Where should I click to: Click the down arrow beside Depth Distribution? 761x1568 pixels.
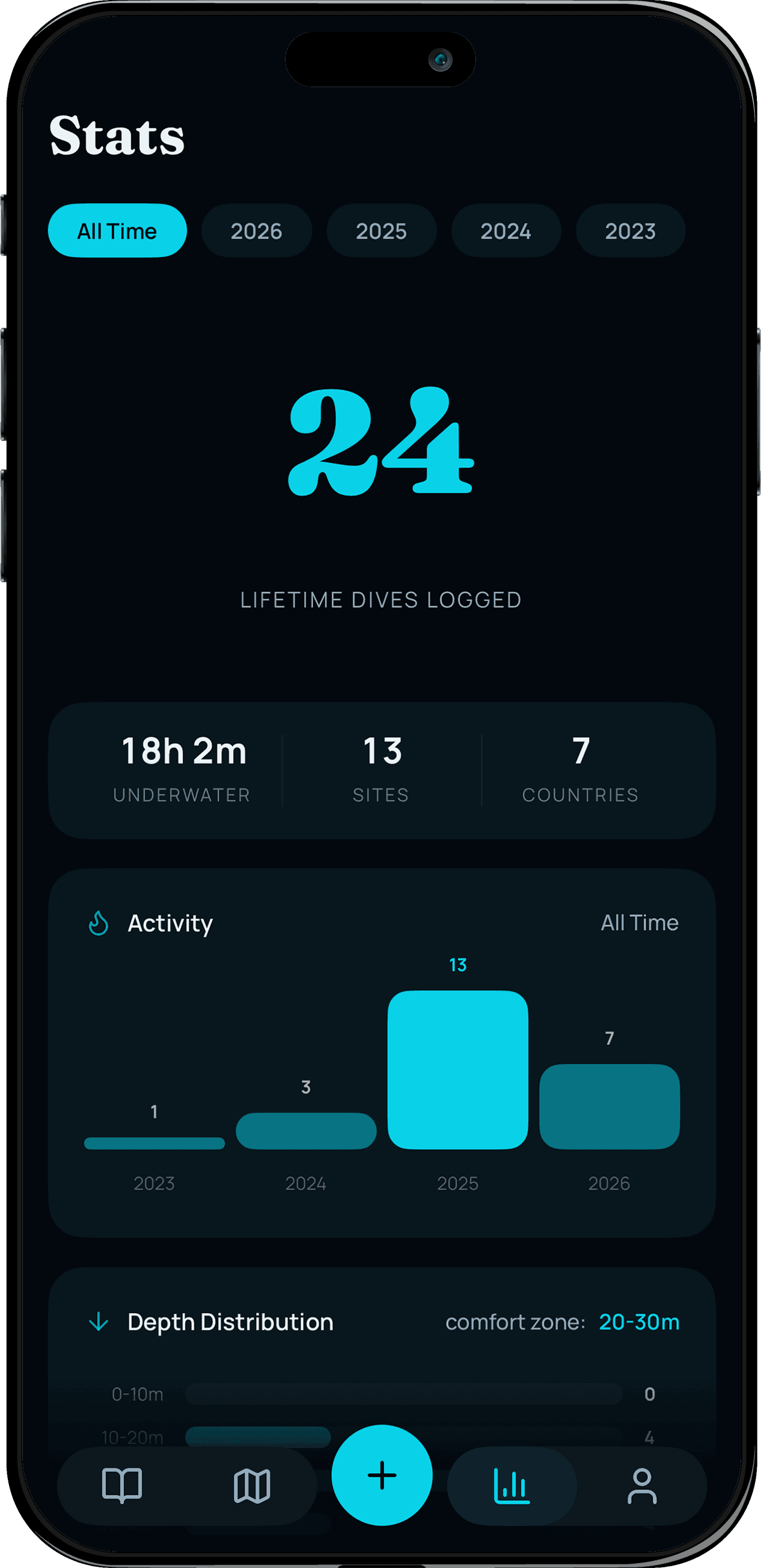pos(99,1322)
